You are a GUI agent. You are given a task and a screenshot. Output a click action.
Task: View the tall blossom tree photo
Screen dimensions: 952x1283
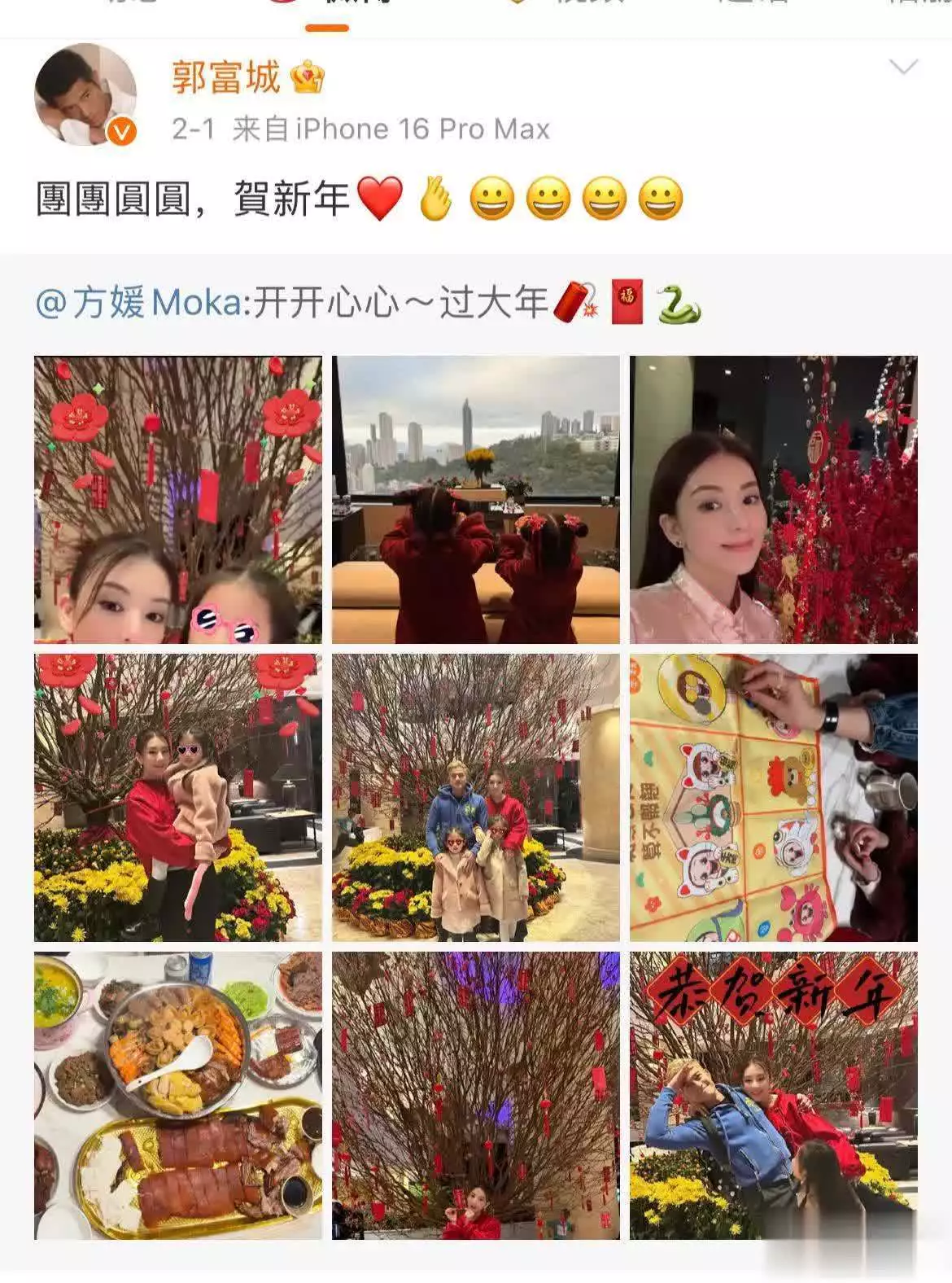pyautogui.click(x=475, y=1096)
